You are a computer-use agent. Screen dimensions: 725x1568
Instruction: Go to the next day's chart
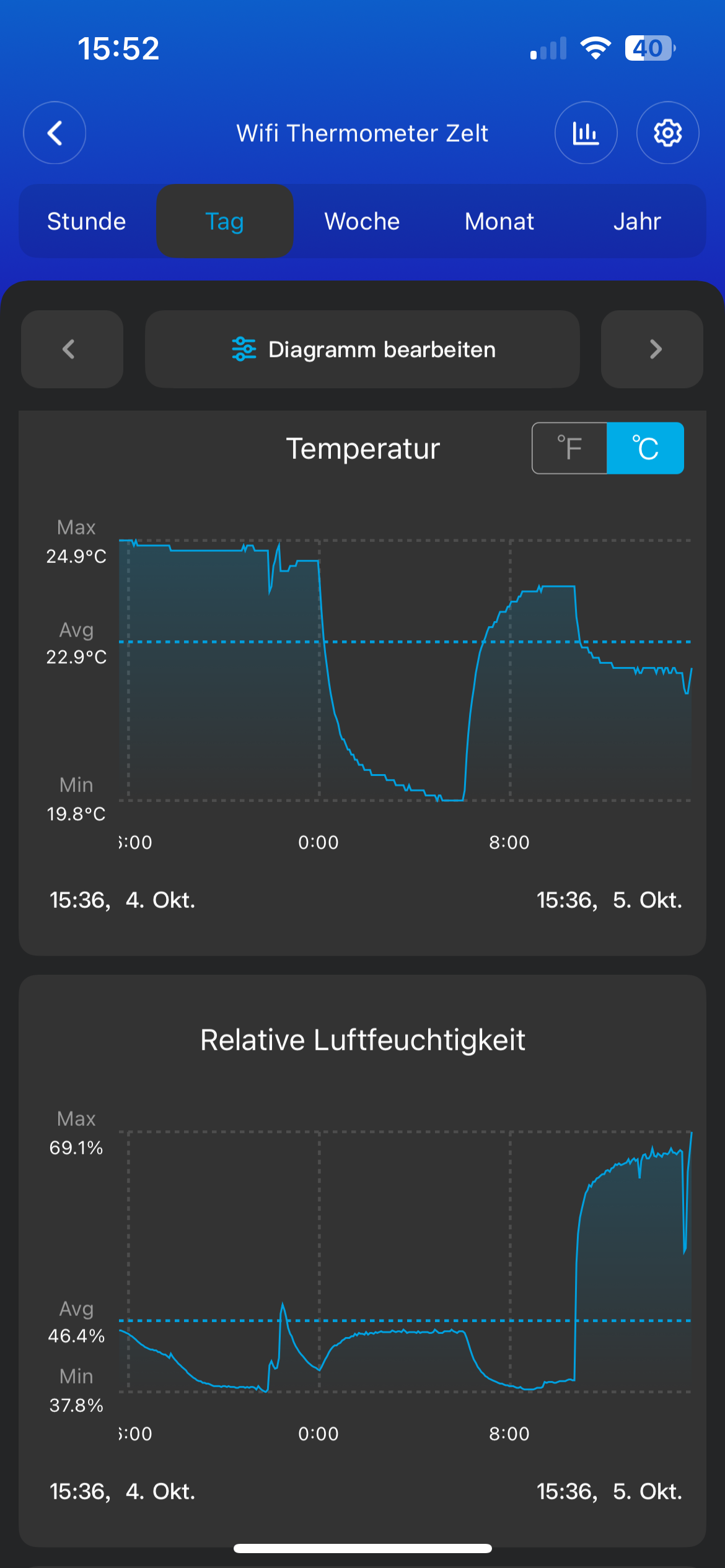click(652, 349)
